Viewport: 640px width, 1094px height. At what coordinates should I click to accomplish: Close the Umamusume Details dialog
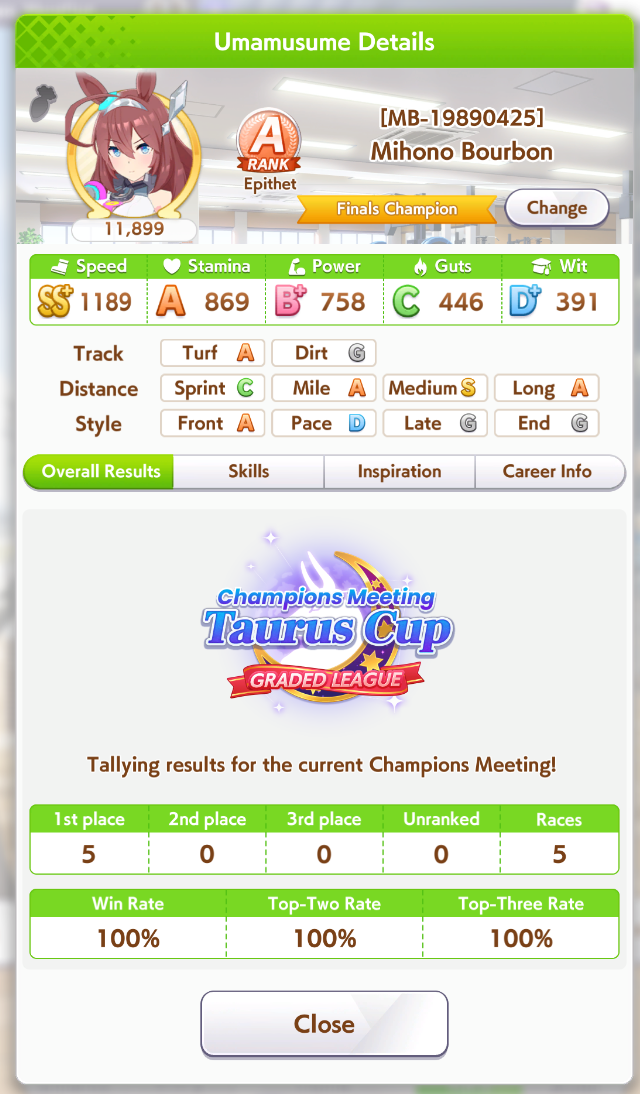coord(324,1024)
